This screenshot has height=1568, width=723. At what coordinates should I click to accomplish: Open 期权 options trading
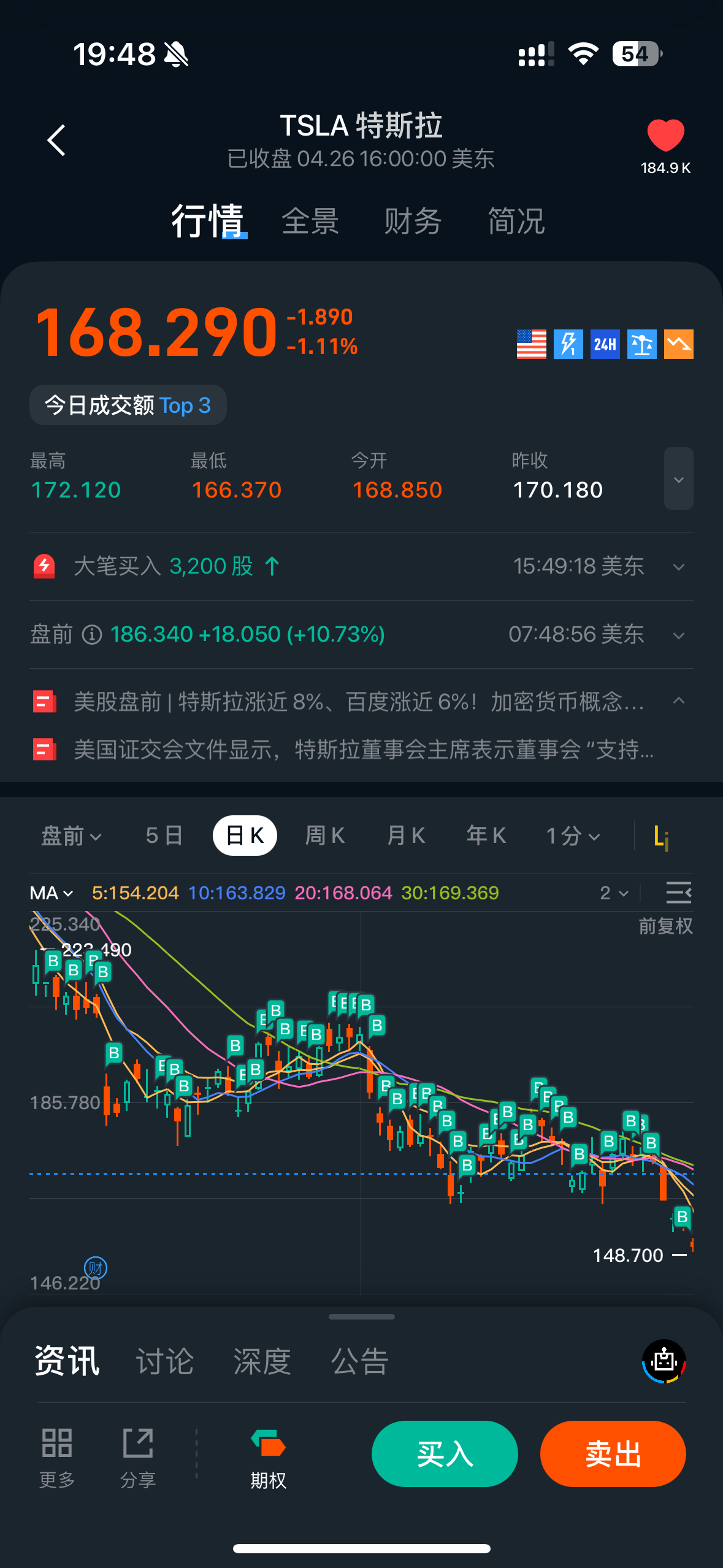268,1459
